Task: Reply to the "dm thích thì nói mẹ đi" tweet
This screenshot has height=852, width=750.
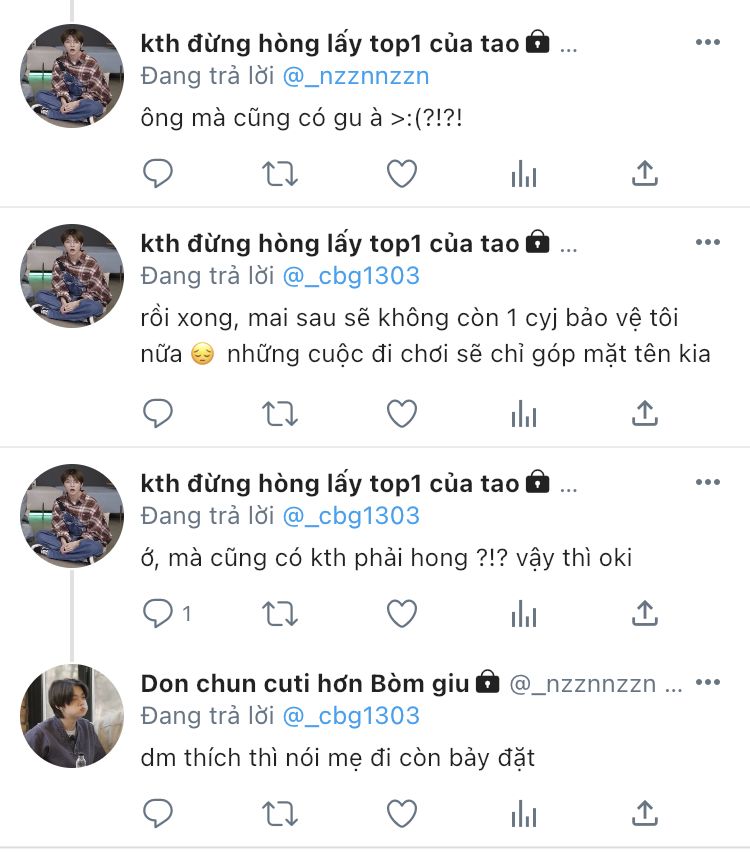Action: (x=158, y=813)
